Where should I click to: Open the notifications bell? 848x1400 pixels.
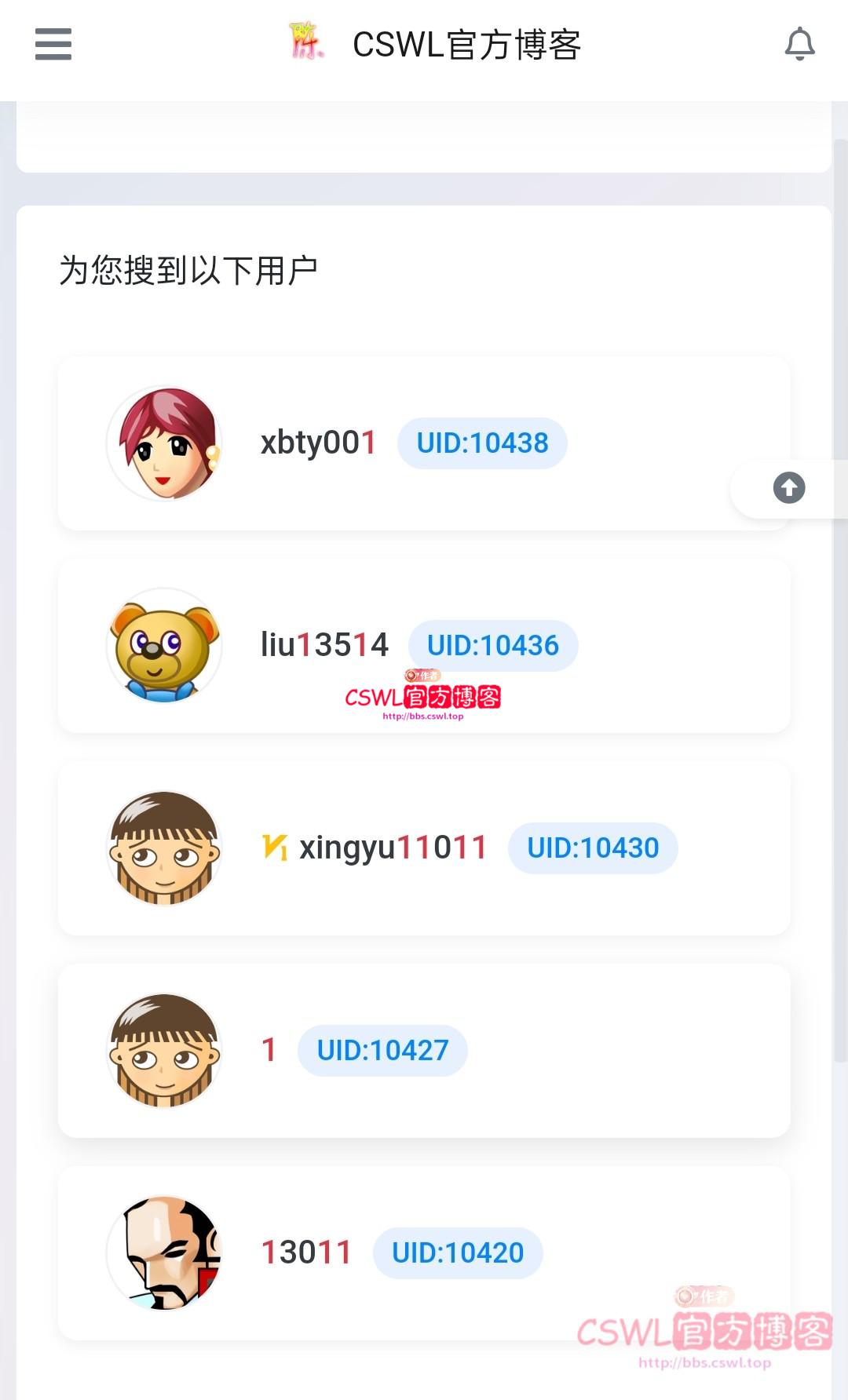click(799, 44)
